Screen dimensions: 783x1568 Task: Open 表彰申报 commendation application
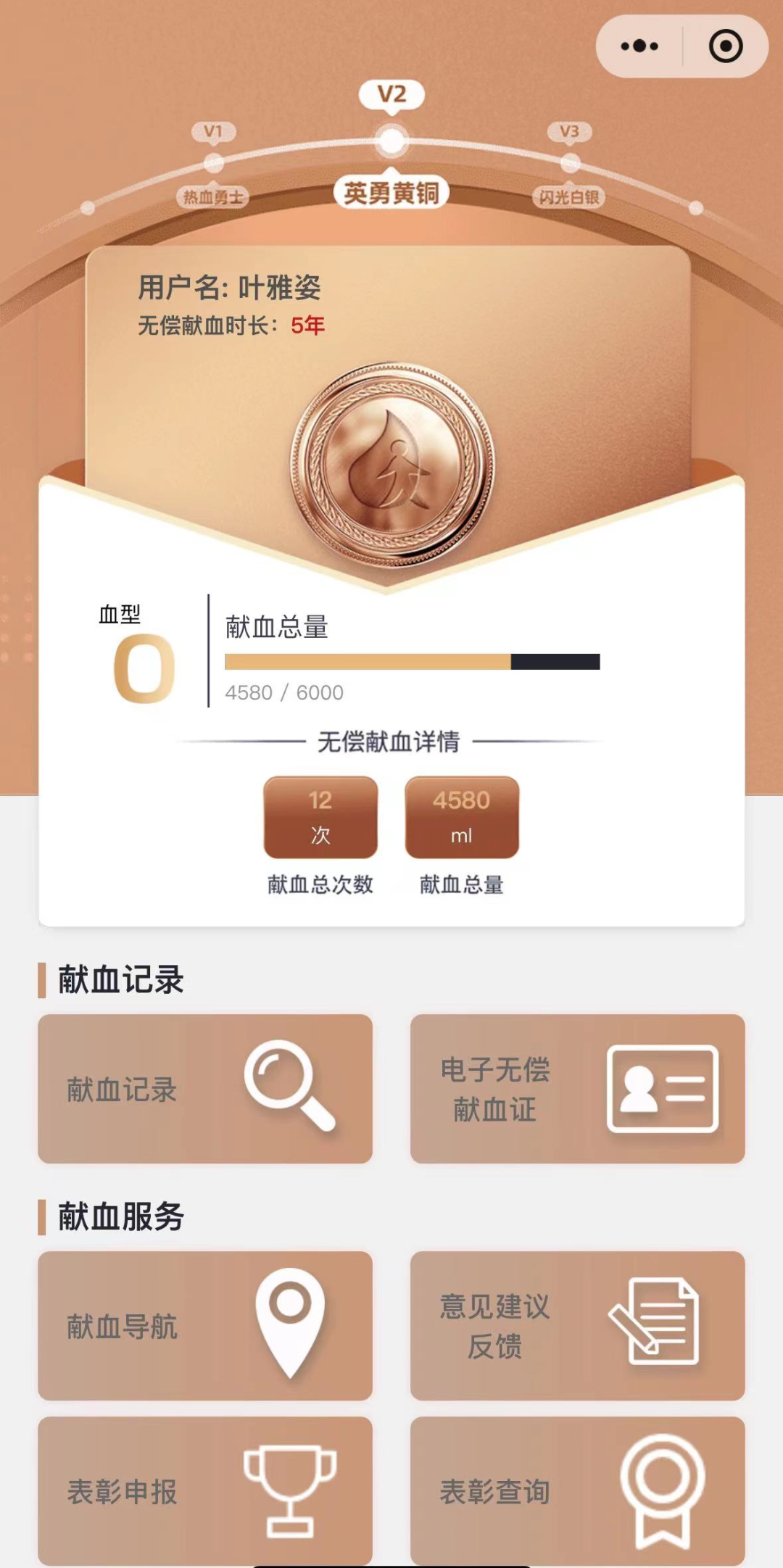[x=205, y=1490]
